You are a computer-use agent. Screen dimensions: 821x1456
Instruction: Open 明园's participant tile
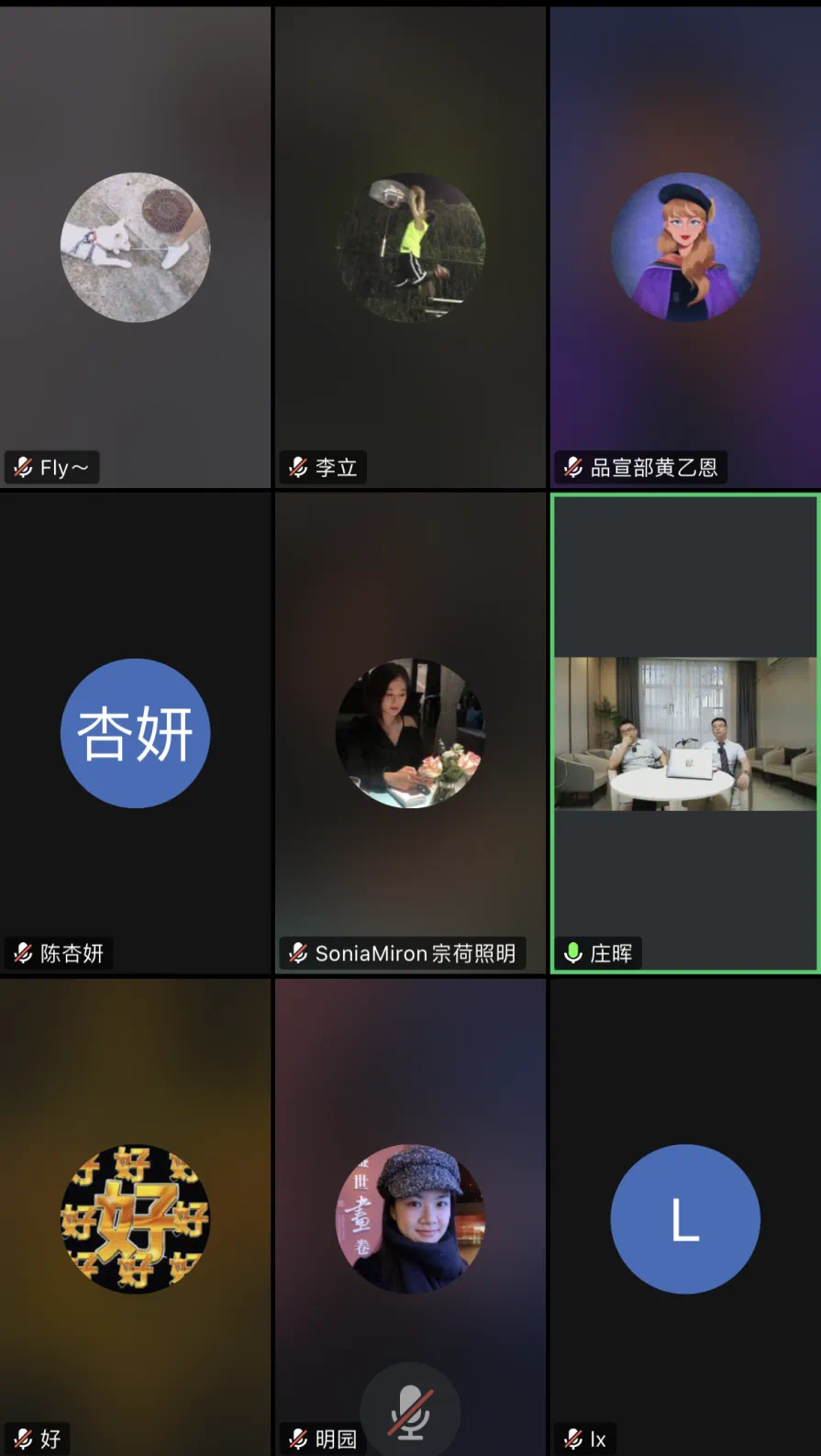tap(410, 1218)
